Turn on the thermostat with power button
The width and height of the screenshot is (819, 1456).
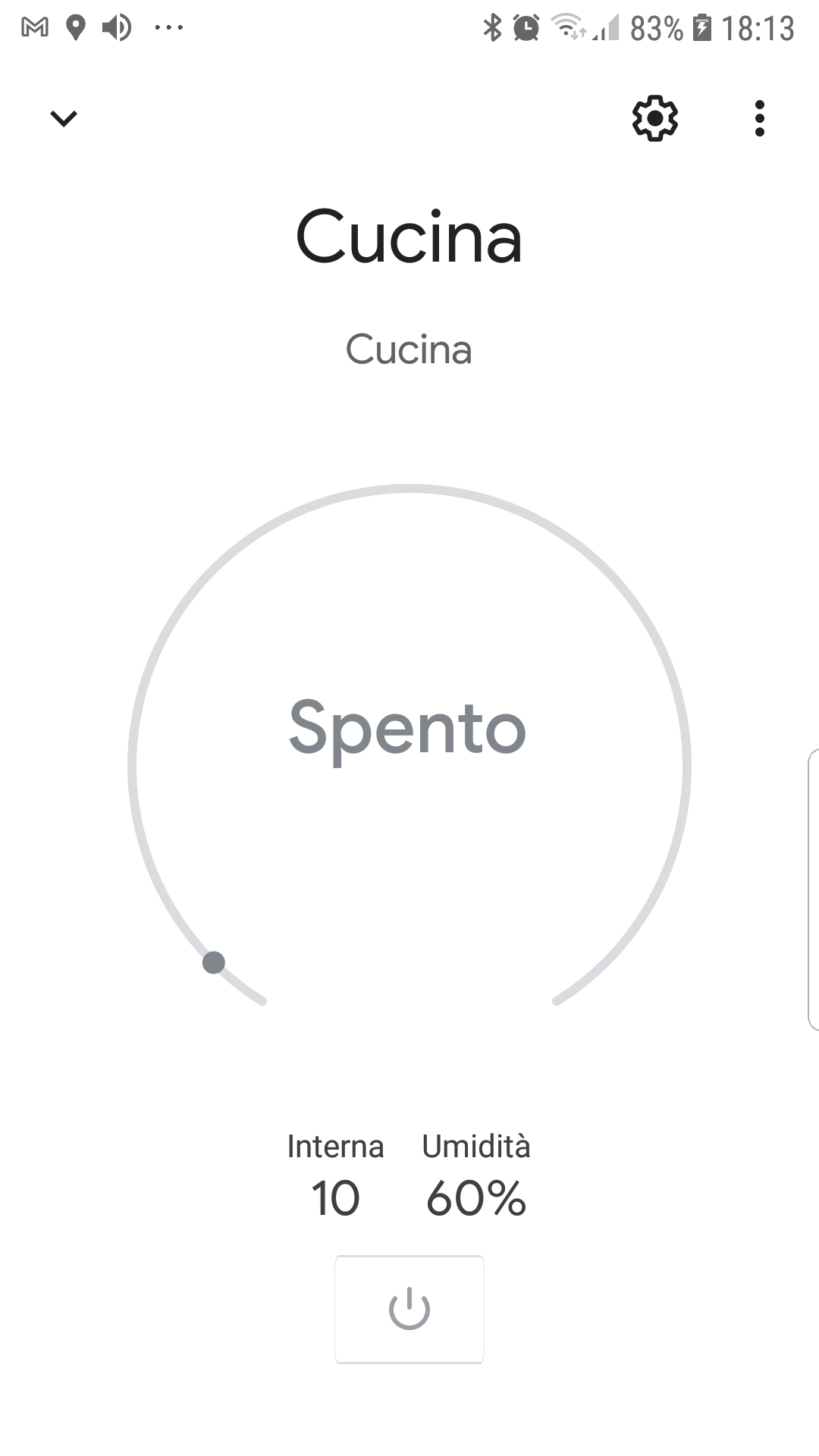(409, 1309)
